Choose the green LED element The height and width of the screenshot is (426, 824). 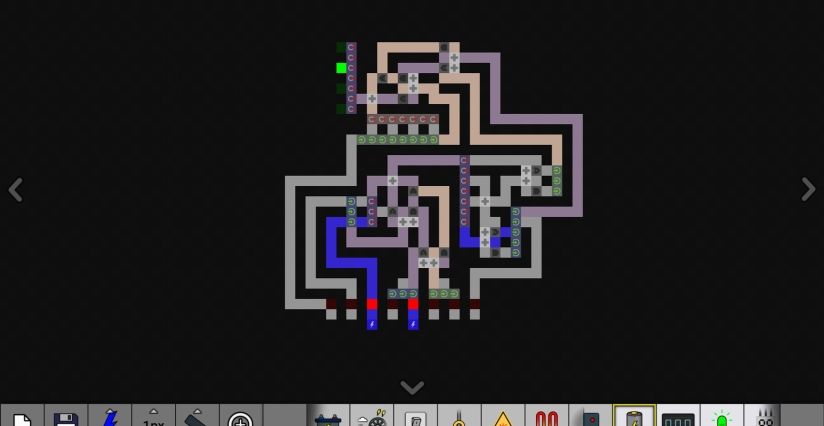click(x=721, y=418)
